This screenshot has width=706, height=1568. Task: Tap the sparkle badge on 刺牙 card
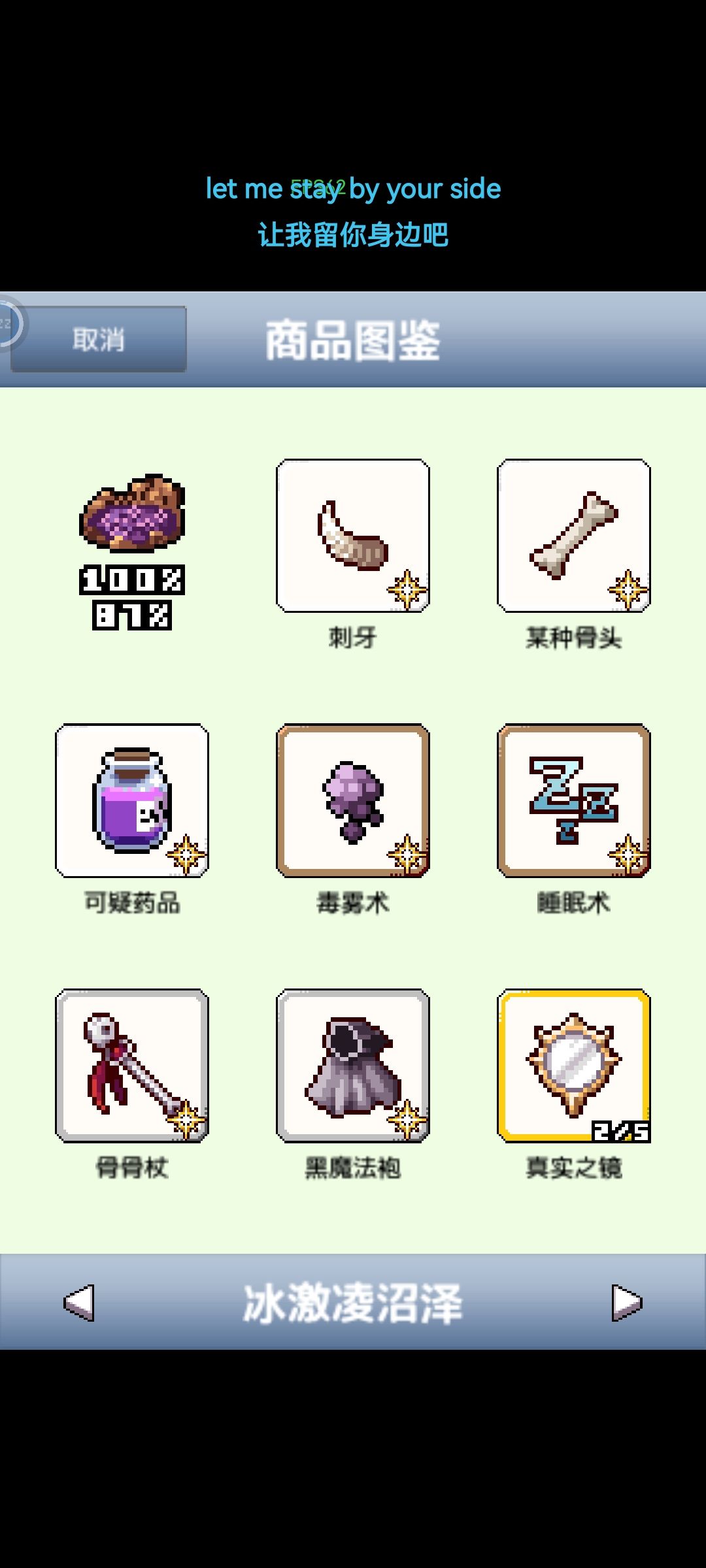(407, 589)
